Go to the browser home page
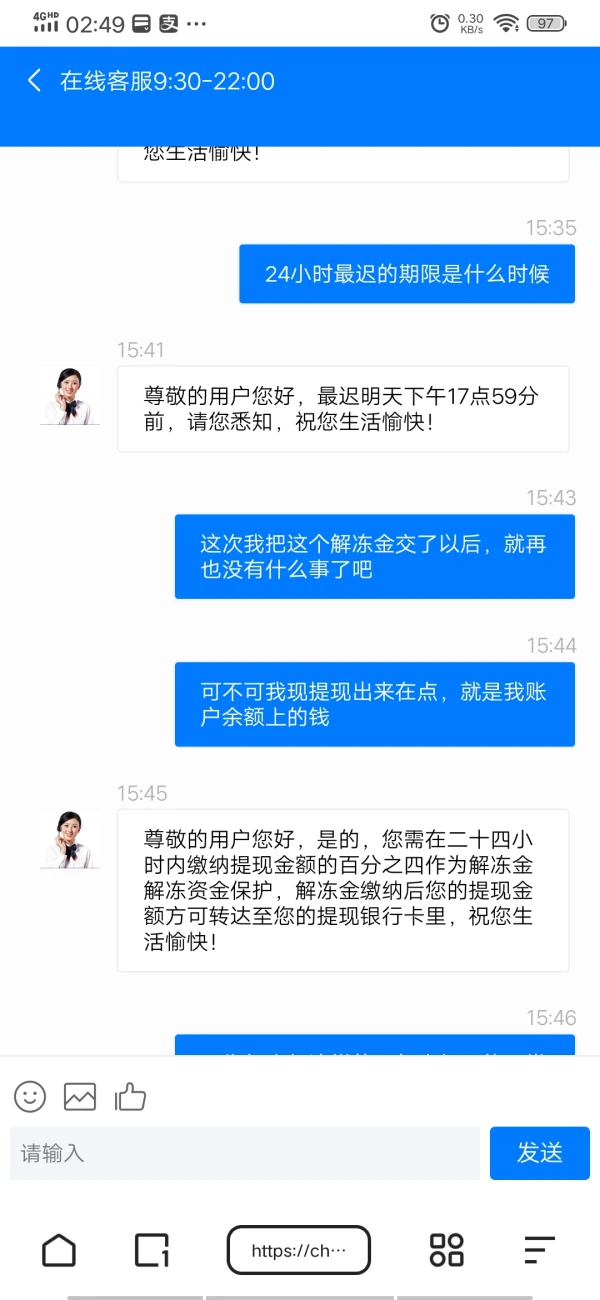The height and width of the screenshot is (1300, 600). (x=59, y=1250)
